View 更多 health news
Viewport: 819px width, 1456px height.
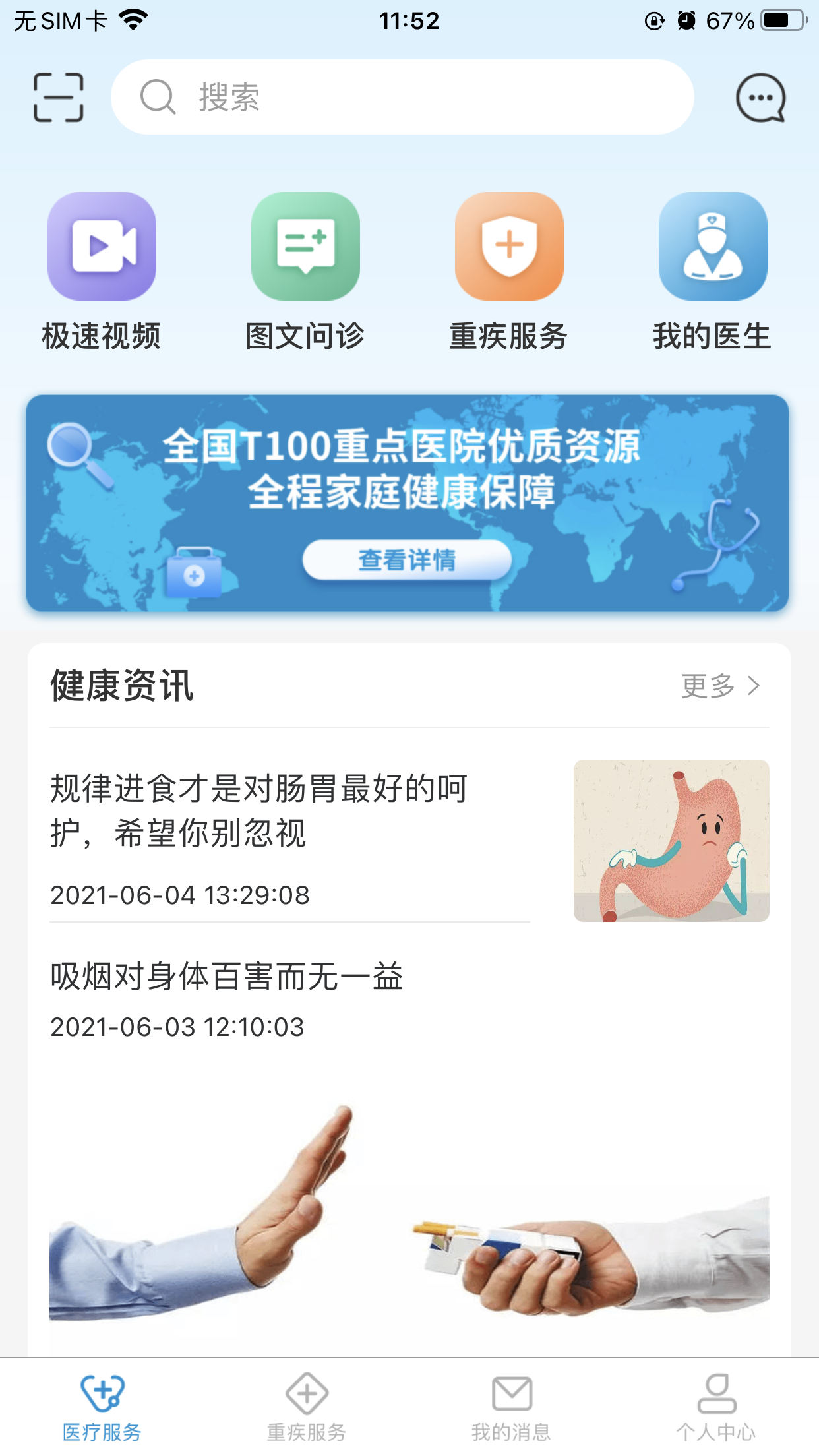[720, 686]
